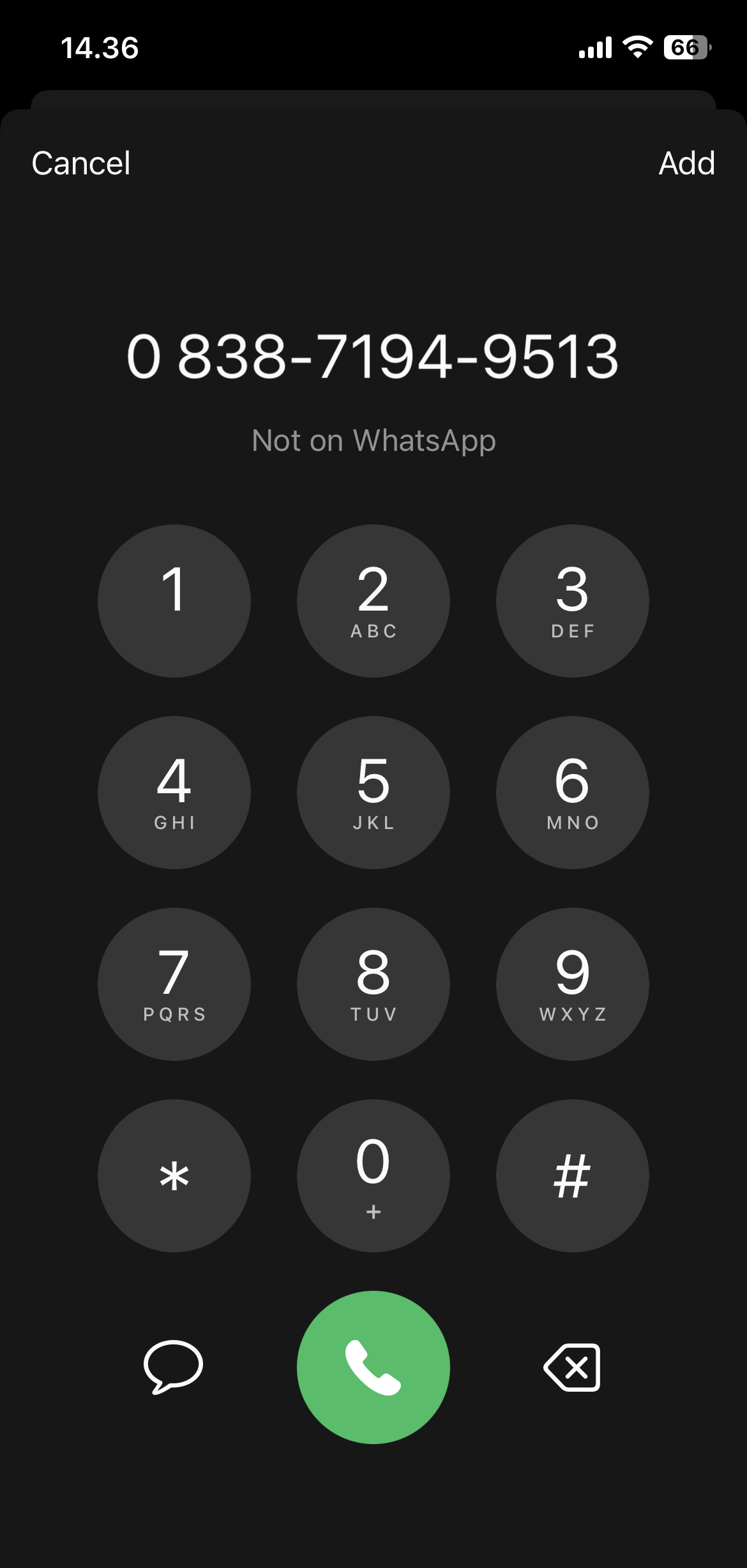Viewport: 747px width, 1568px height.
Task: Call the number with green phone button
Action: (373, 1367)
